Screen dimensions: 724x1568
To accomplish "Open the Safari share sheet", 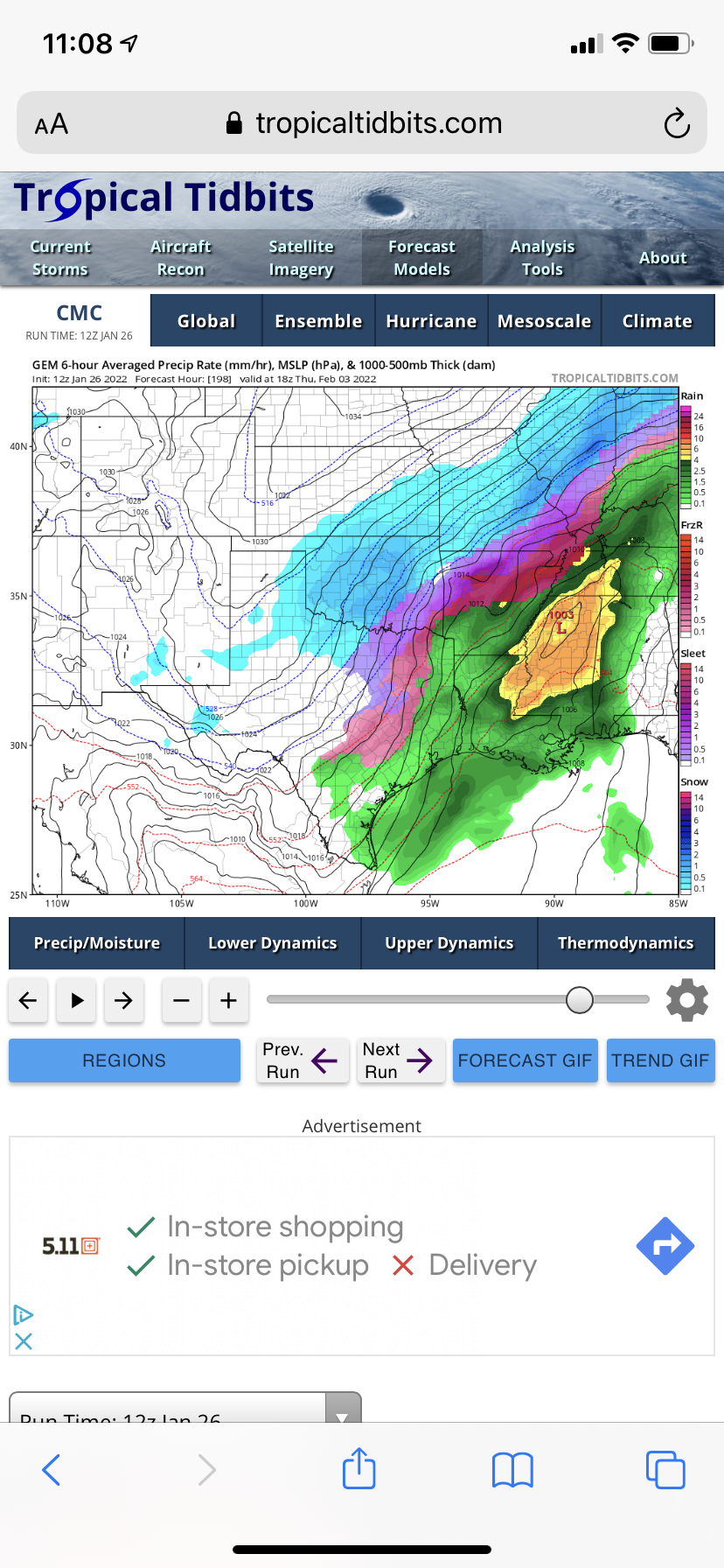I will 359,1469.
